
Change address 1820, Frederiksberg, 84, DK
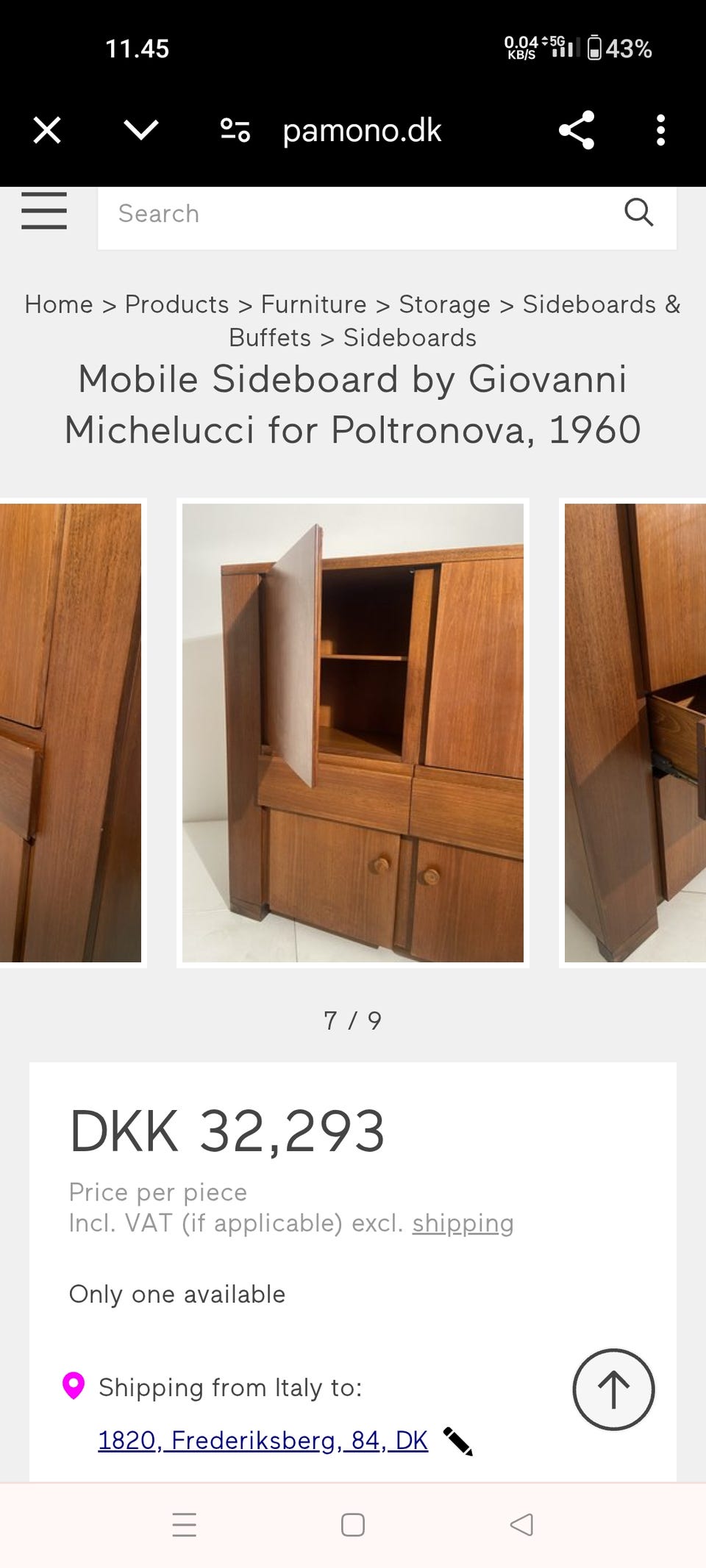coord(263,1440)
